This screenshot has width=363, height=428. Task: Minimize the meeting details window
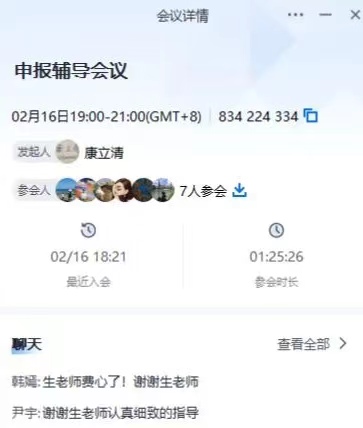tap(325, 15)
